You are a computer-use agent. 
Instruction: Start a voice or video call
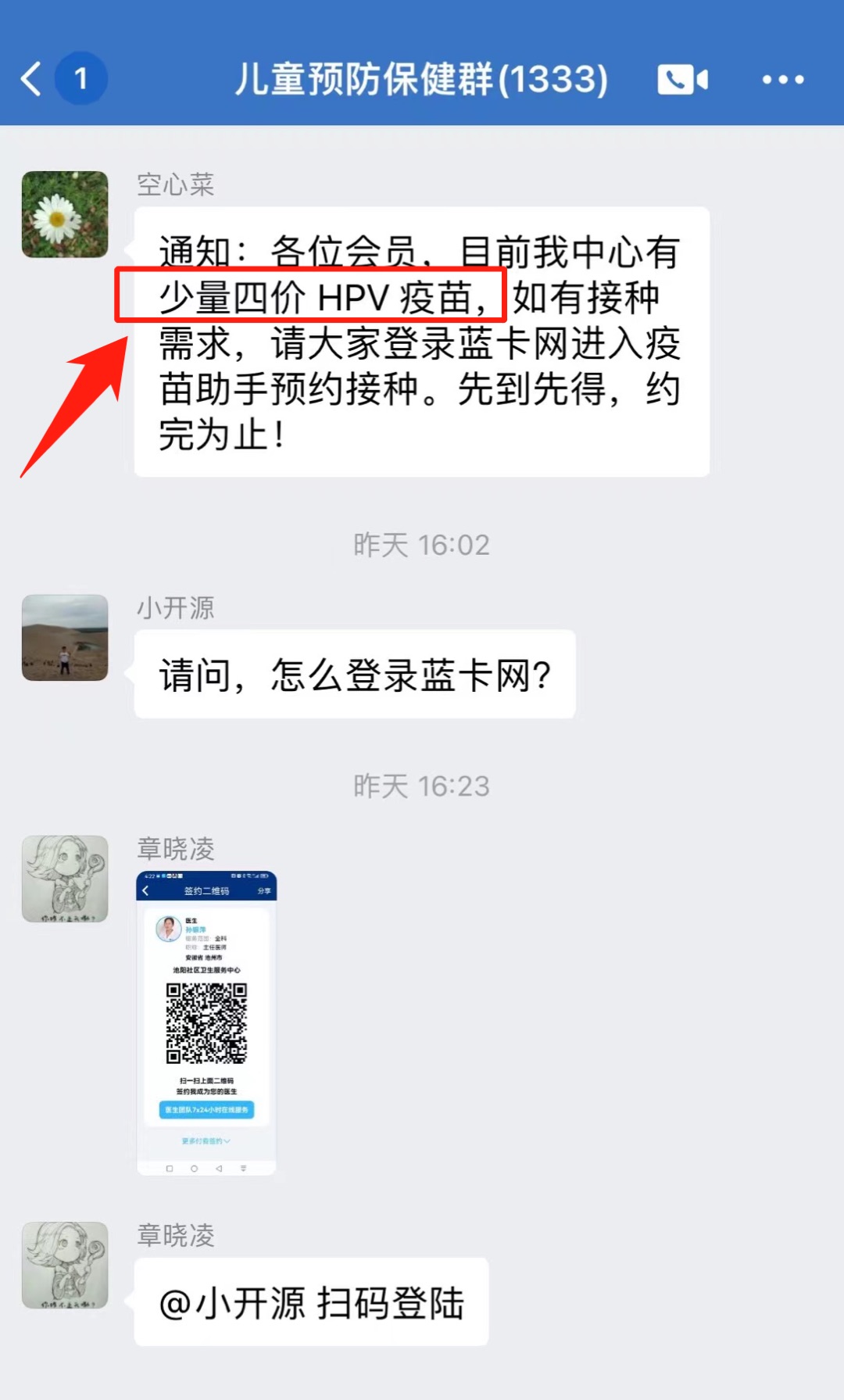click(682, 80)
